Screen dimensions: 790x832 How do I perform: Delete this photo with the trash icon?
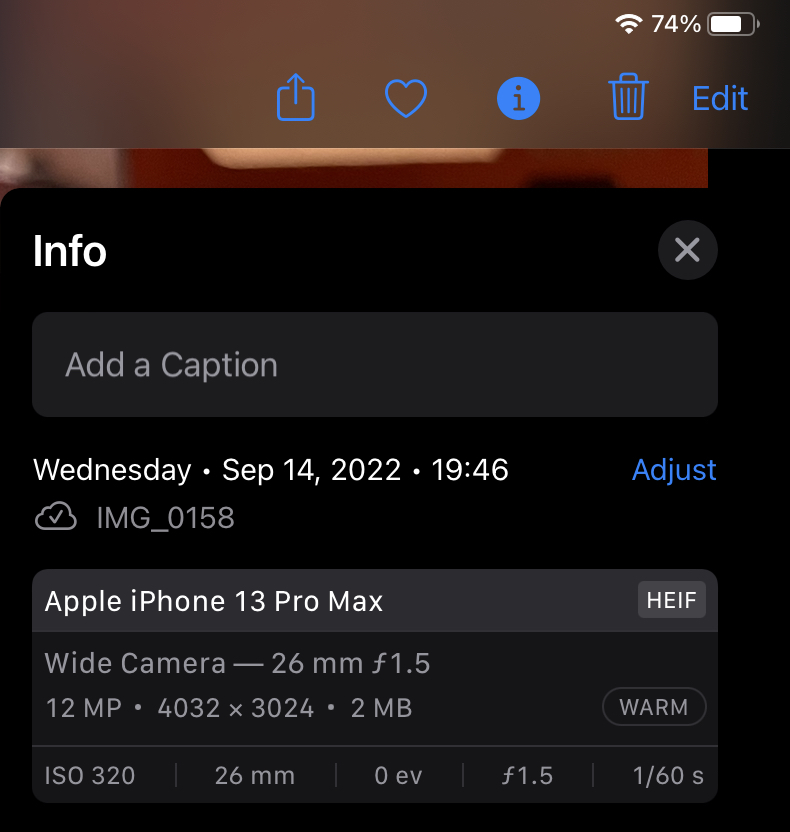click(x=628, y=98)
